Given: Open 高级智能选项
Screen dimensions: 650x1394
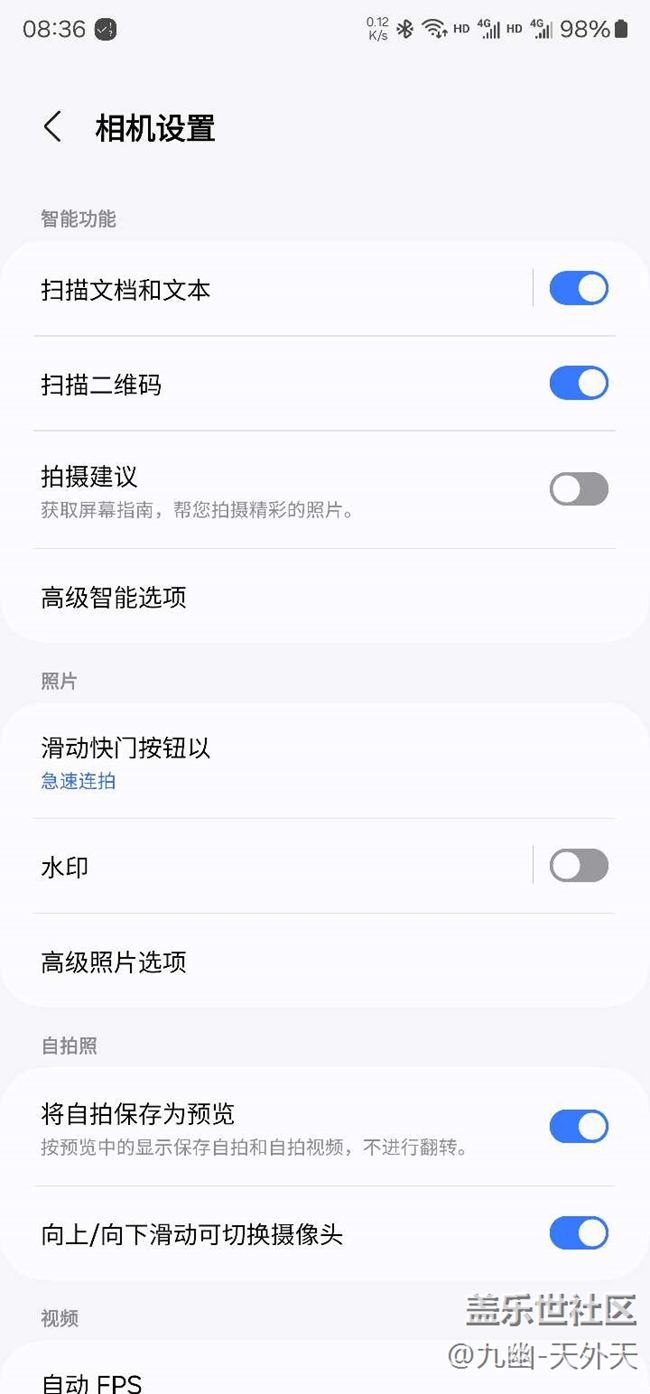Looking at the screenshot, I should 325,597.
